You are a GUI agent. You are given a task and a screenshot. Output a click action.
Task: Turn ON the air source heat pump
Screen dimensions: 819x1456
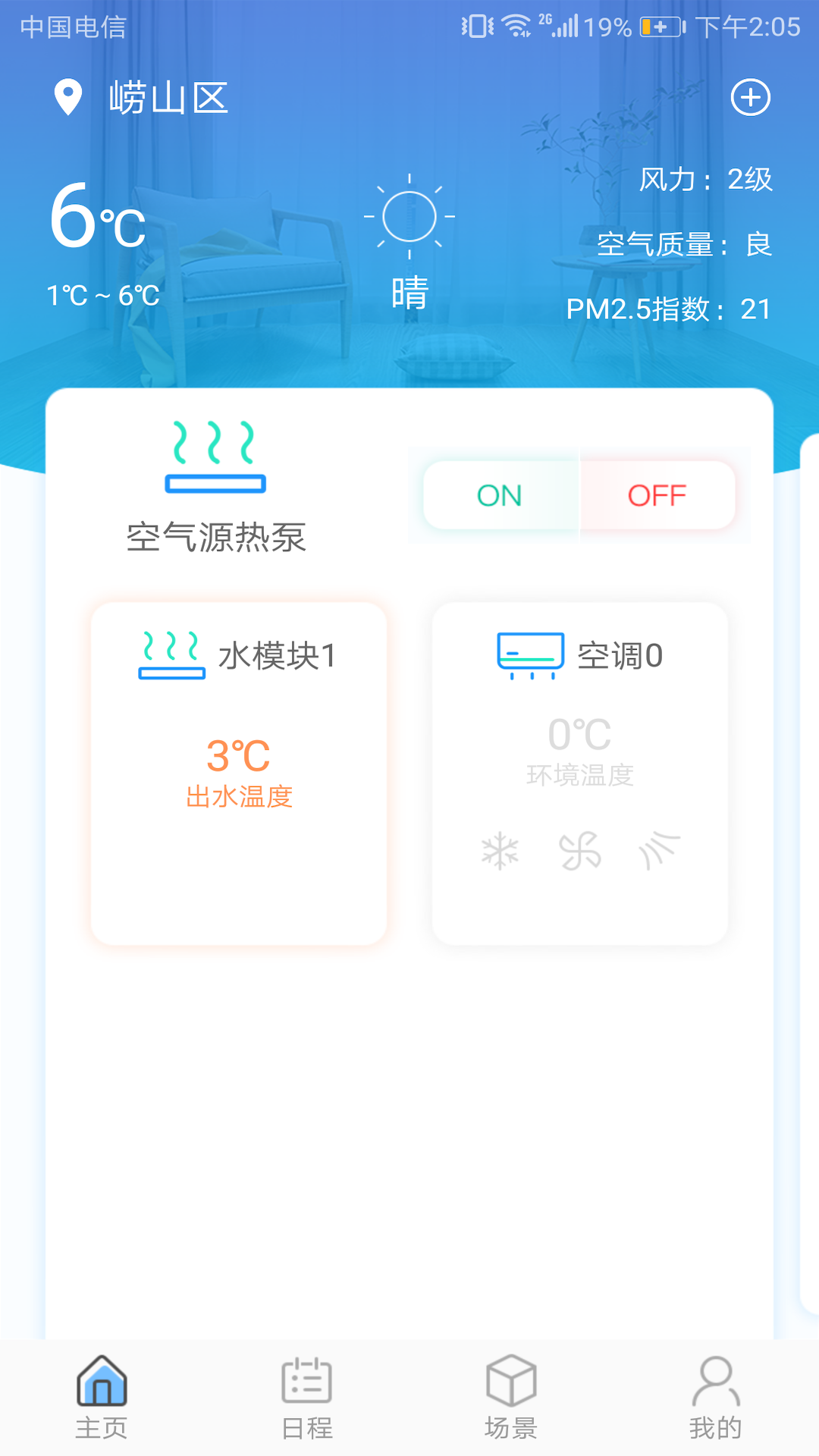500,495
